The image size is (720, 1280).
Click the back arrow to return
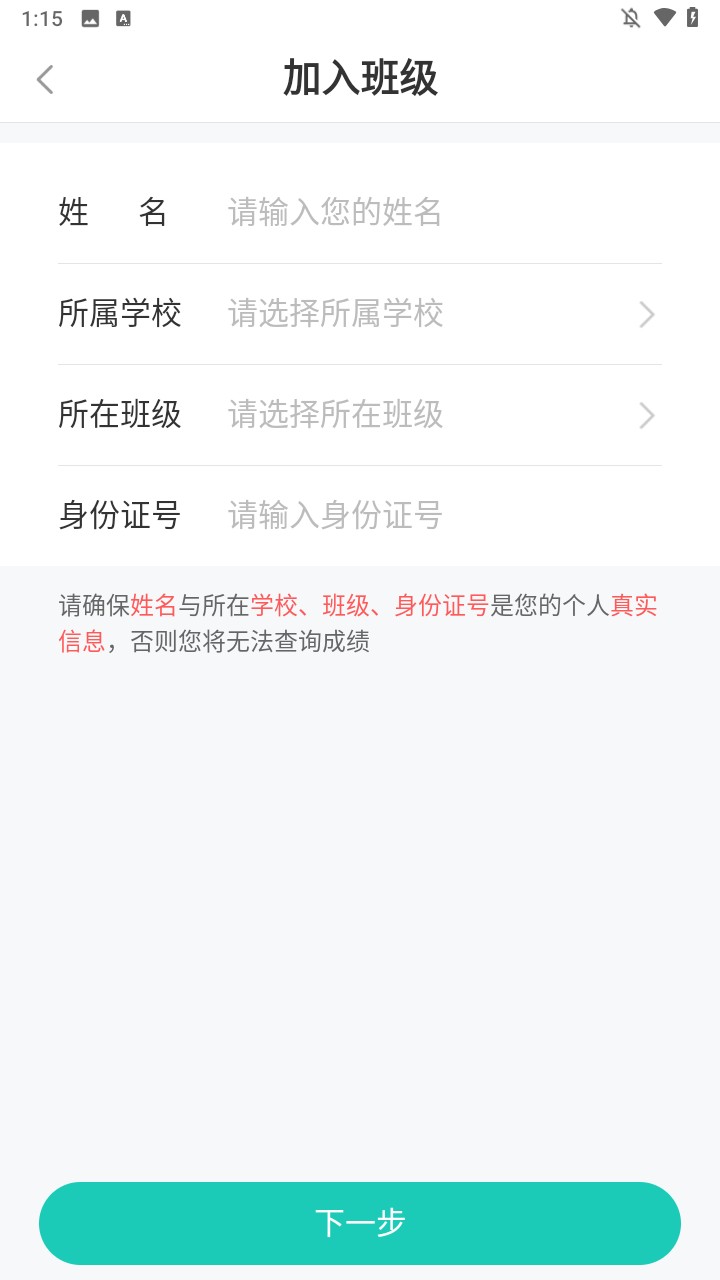44,79
